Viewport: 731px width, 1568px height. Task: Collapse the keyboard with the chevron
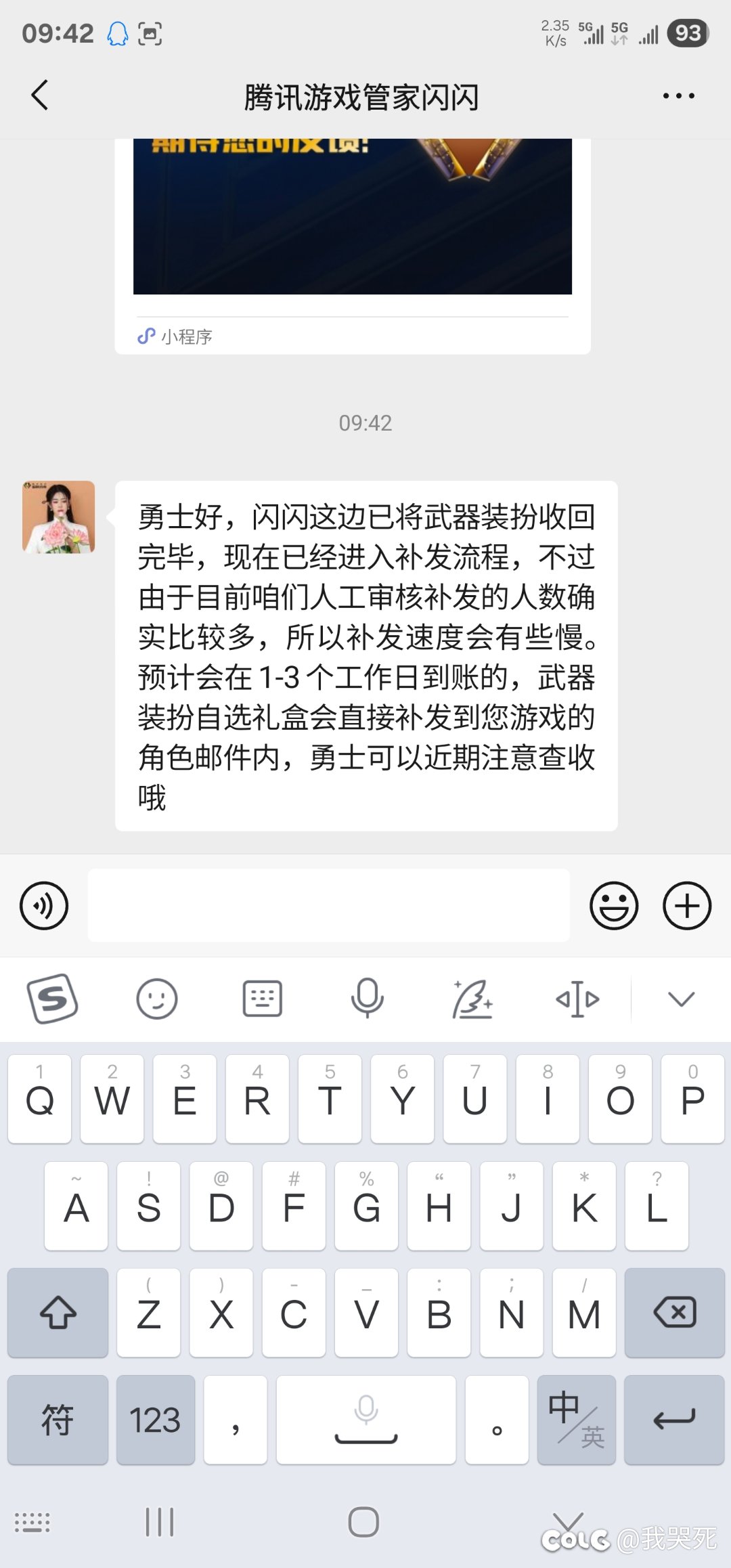point(681,999)
